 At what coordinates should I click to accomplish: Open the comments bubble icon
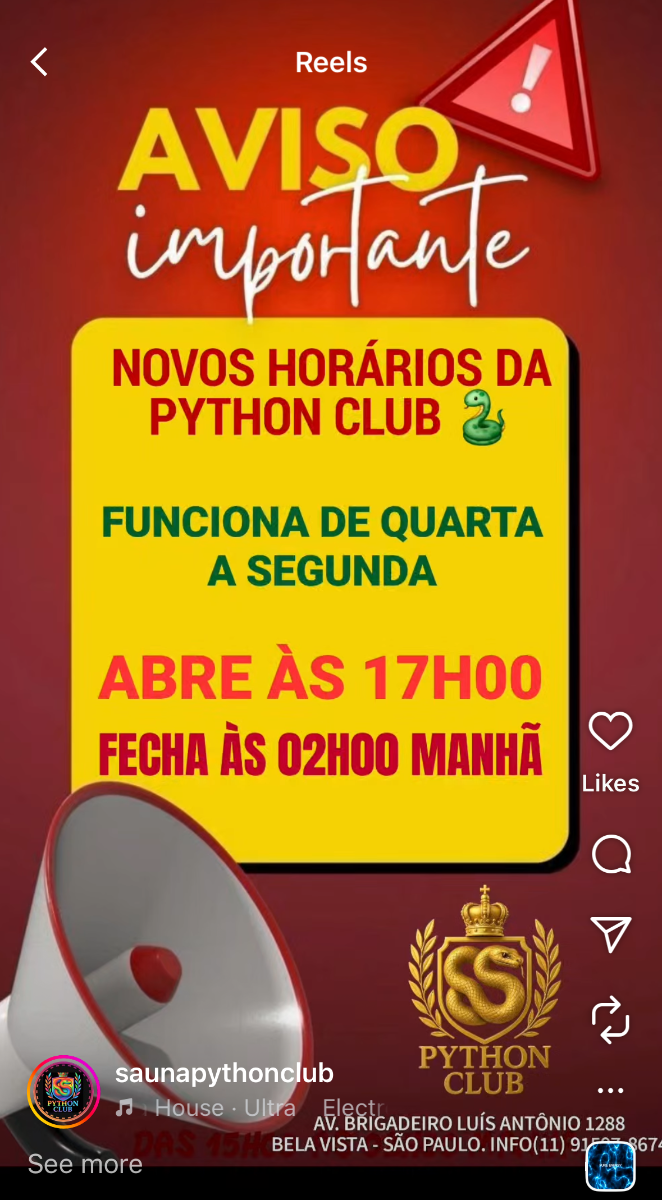coord(610,855)
